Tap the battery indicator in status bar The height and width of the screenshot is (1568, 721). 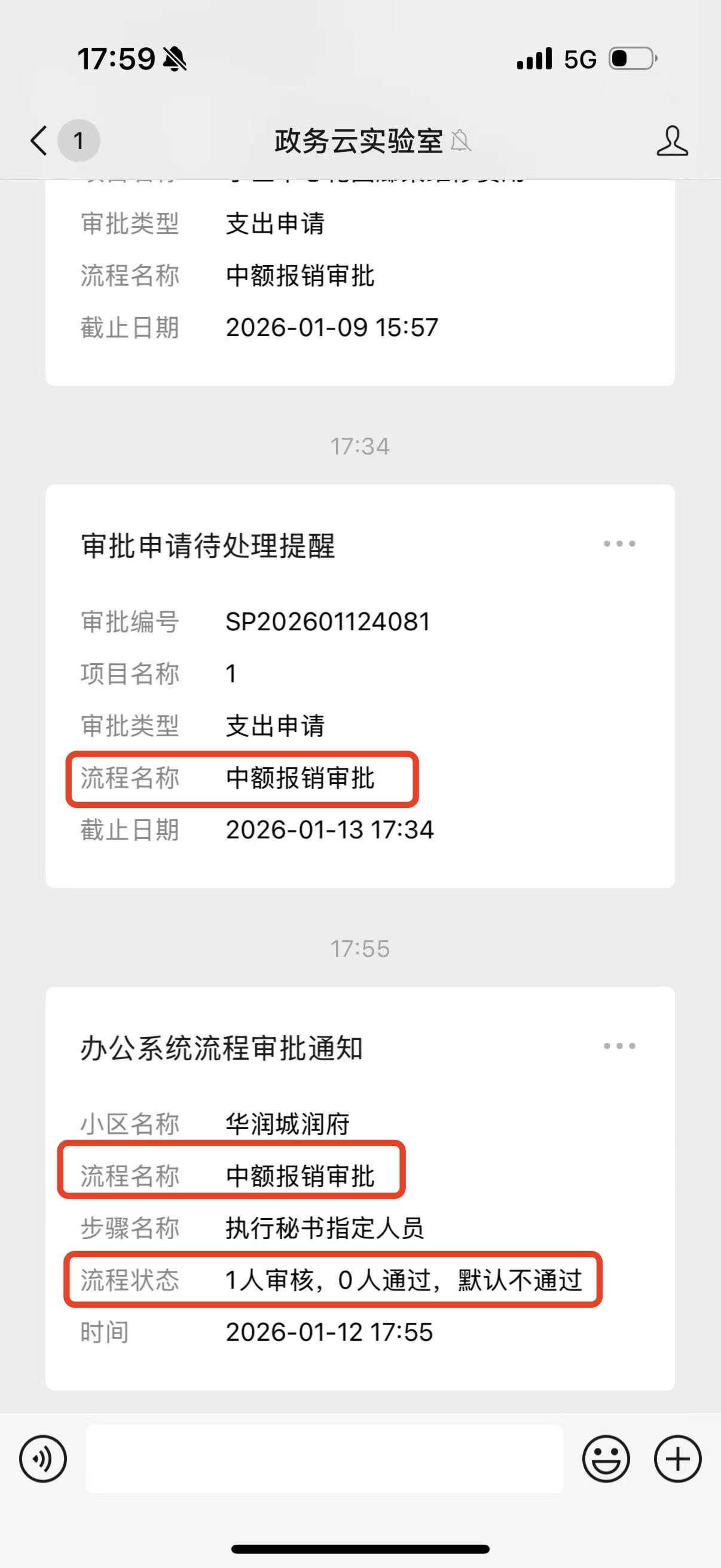click(631, 59)
